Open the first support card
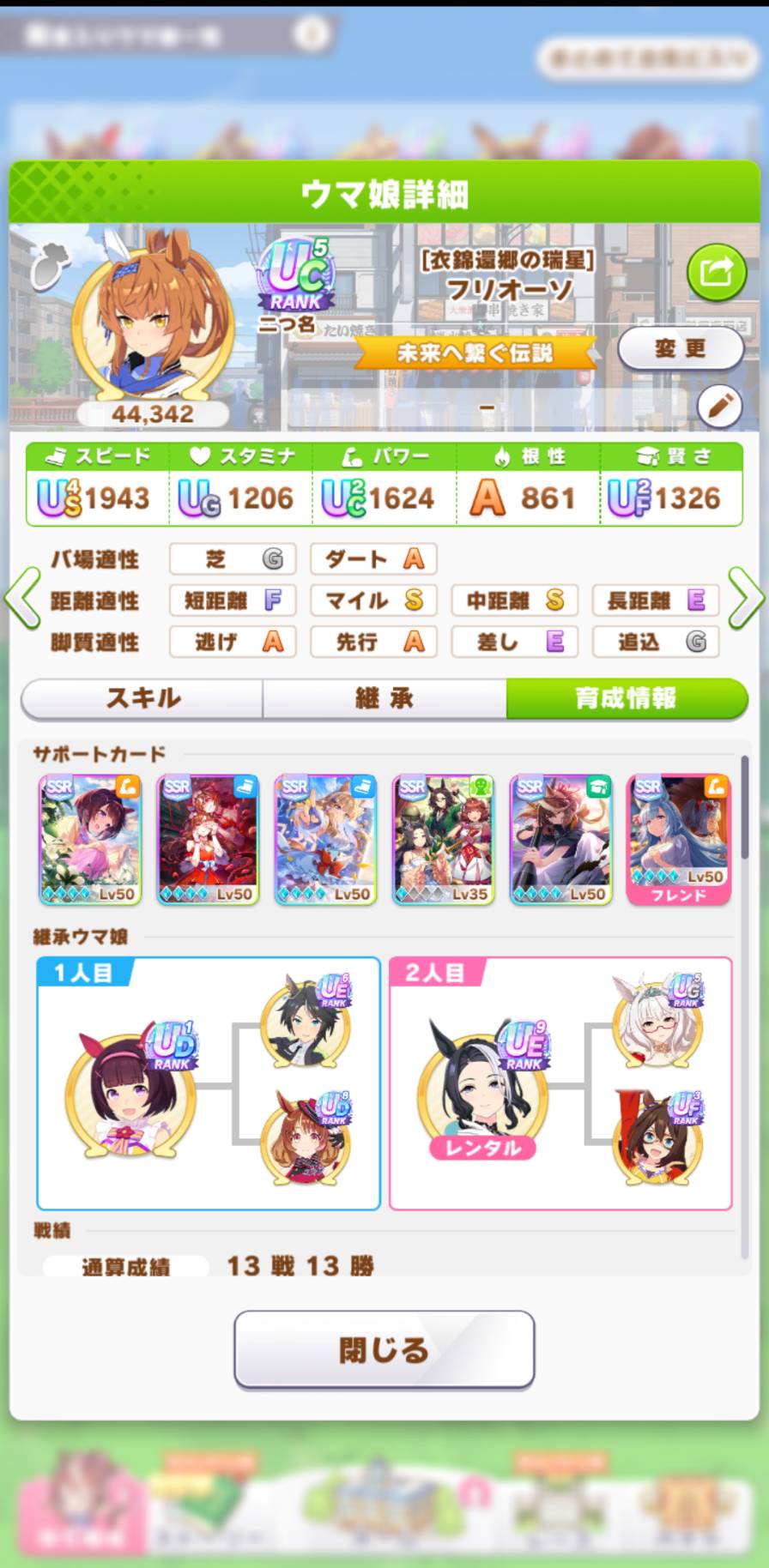Image resolution: width=769 pixels, height=1568 pixels. 89,839
